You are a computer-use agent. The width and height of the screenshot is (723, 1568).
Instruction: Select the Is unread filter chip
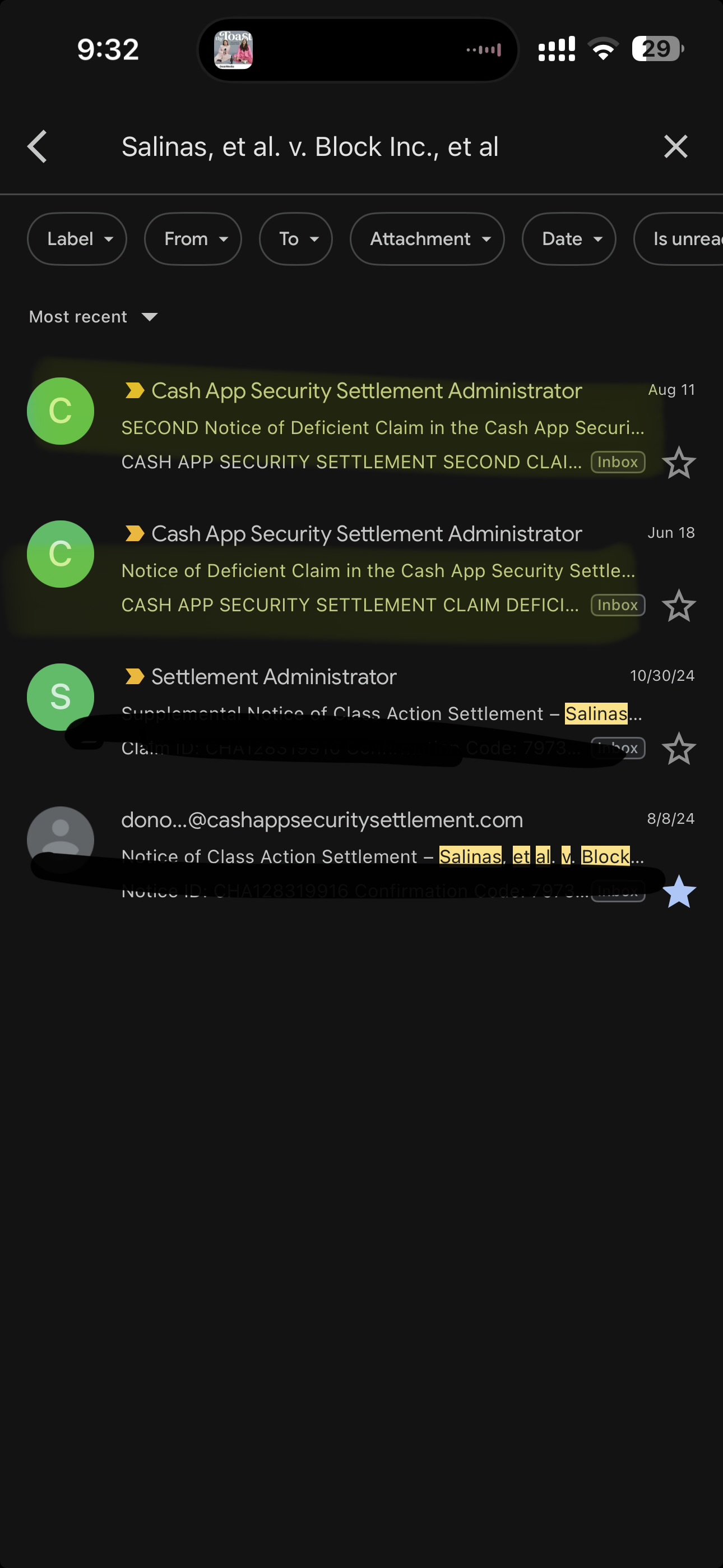click(x=679, y=238)
